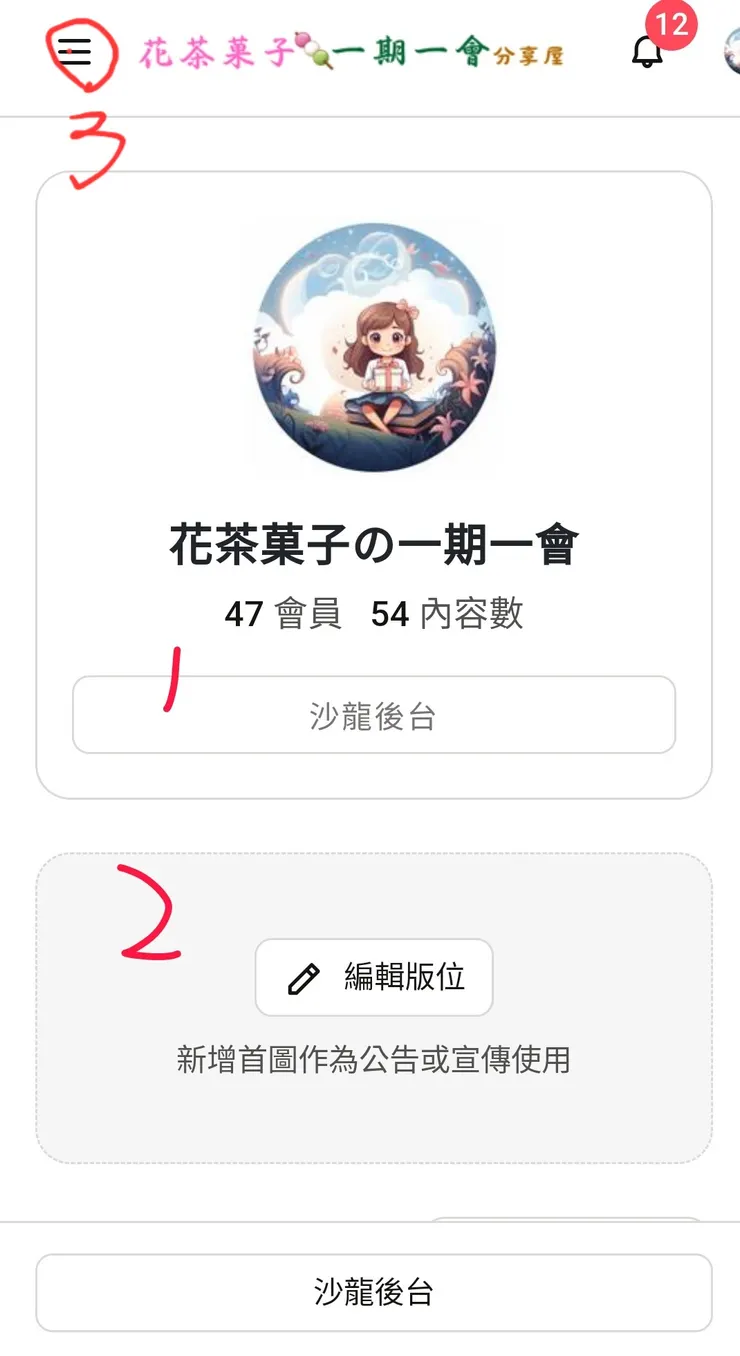The width and height of the screenshot is (740, 1356).
Task: Tap the notification bell to clear alerts
Action: click(645, 50)
